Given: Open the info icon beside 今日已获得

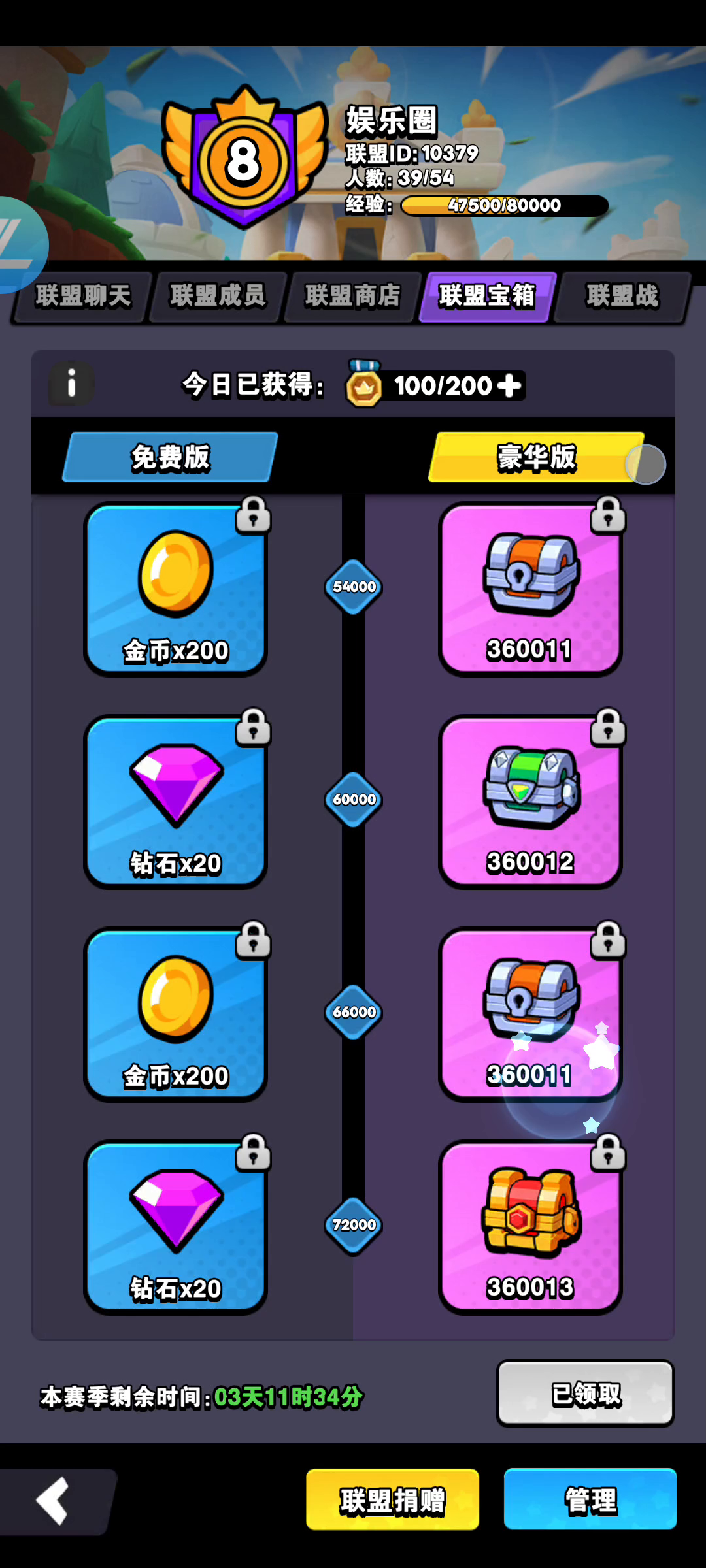Looking at the screenshot, I should [72, 384].
